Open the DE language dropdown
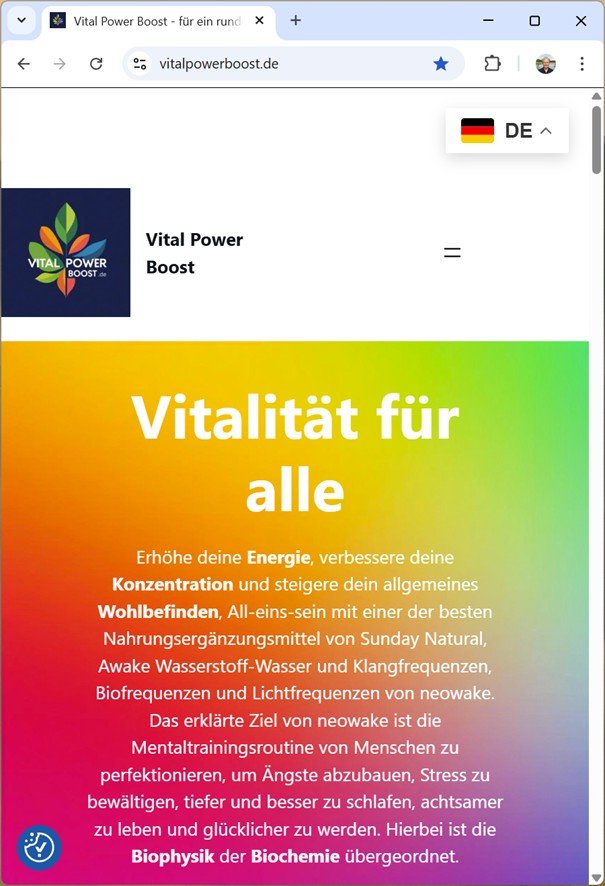The height and width of the screenshot is (886, 605). [507, 130]
